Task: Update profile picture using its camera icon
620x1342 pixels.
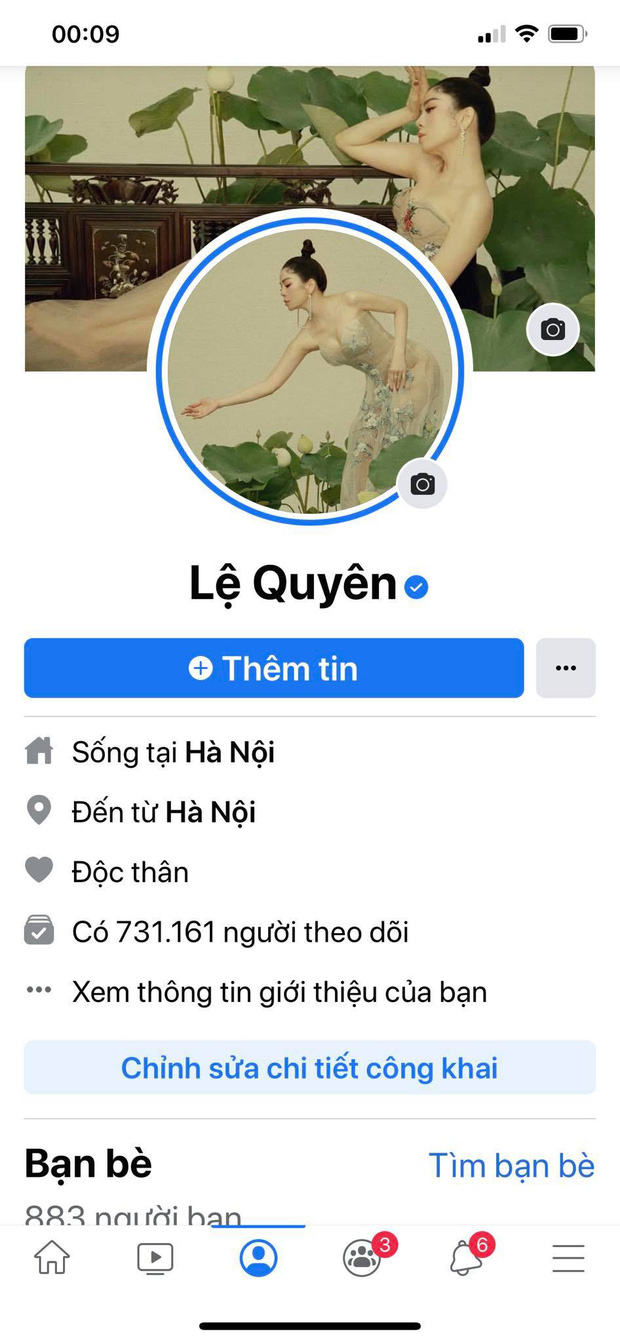Action: pyautogui.click(x=422, y=484)
